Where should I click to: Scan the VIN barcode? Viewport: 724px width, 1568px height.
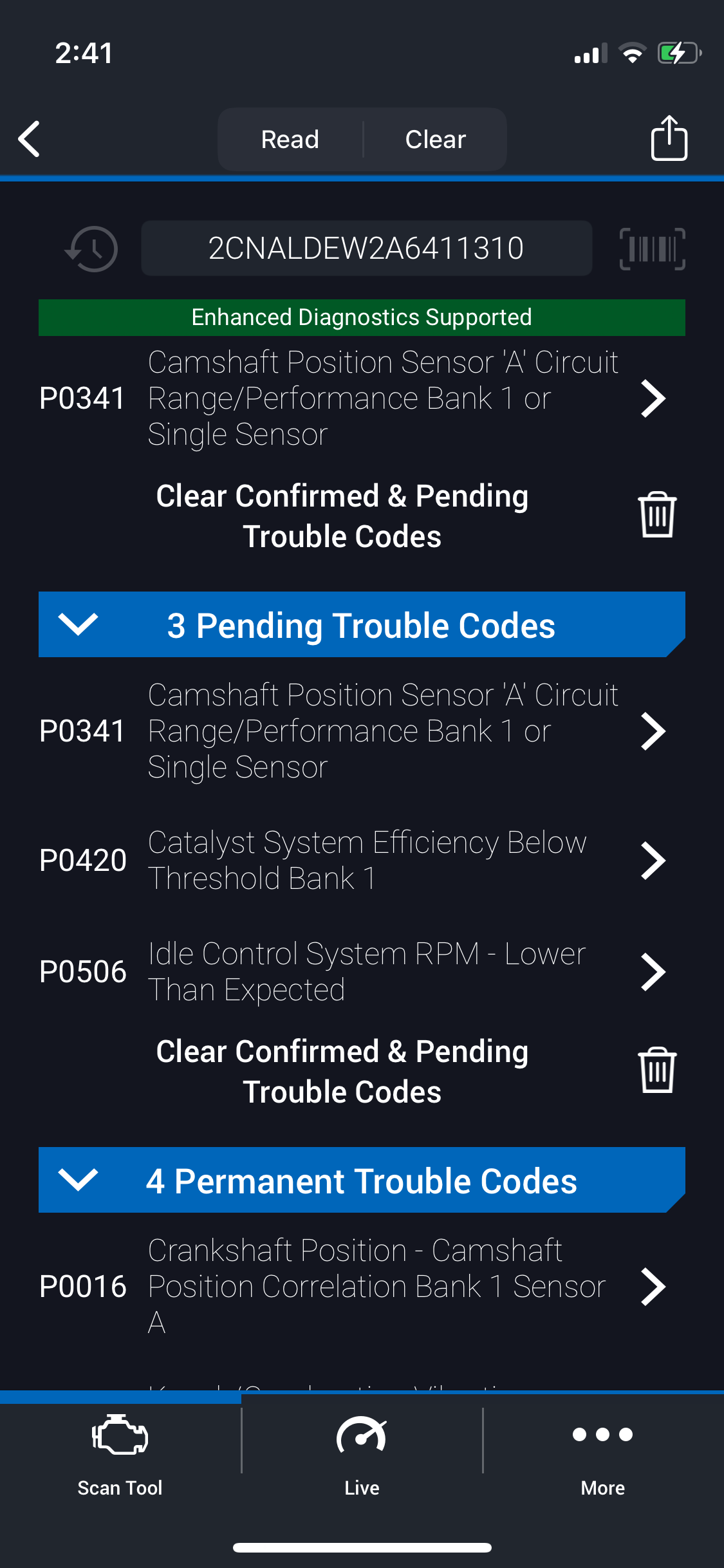[652, 248]
